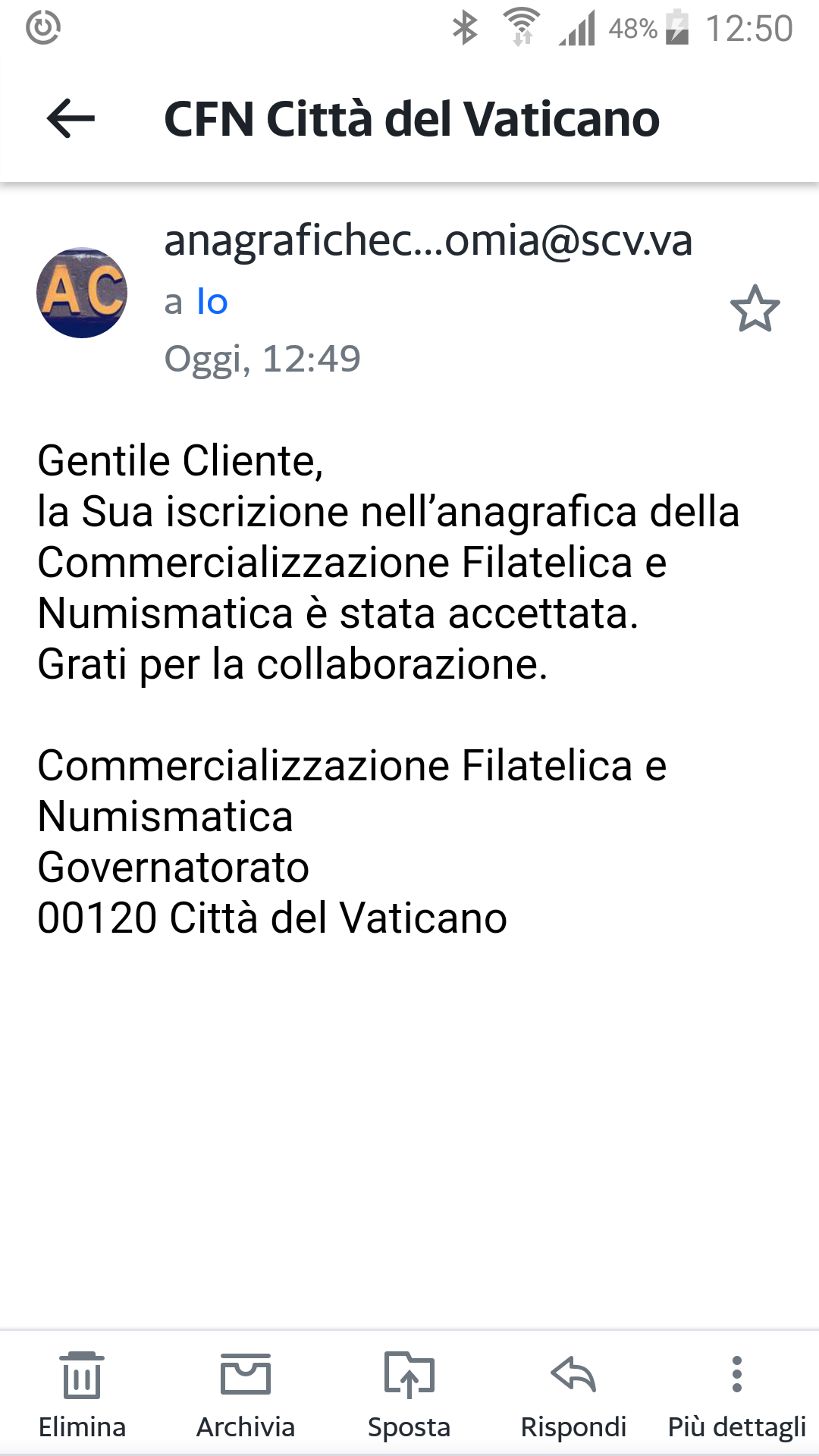Show recipient details via 'Io' link
Image resolution: width=819 pixels, height=1456 pixels.
tap(212, 302)
